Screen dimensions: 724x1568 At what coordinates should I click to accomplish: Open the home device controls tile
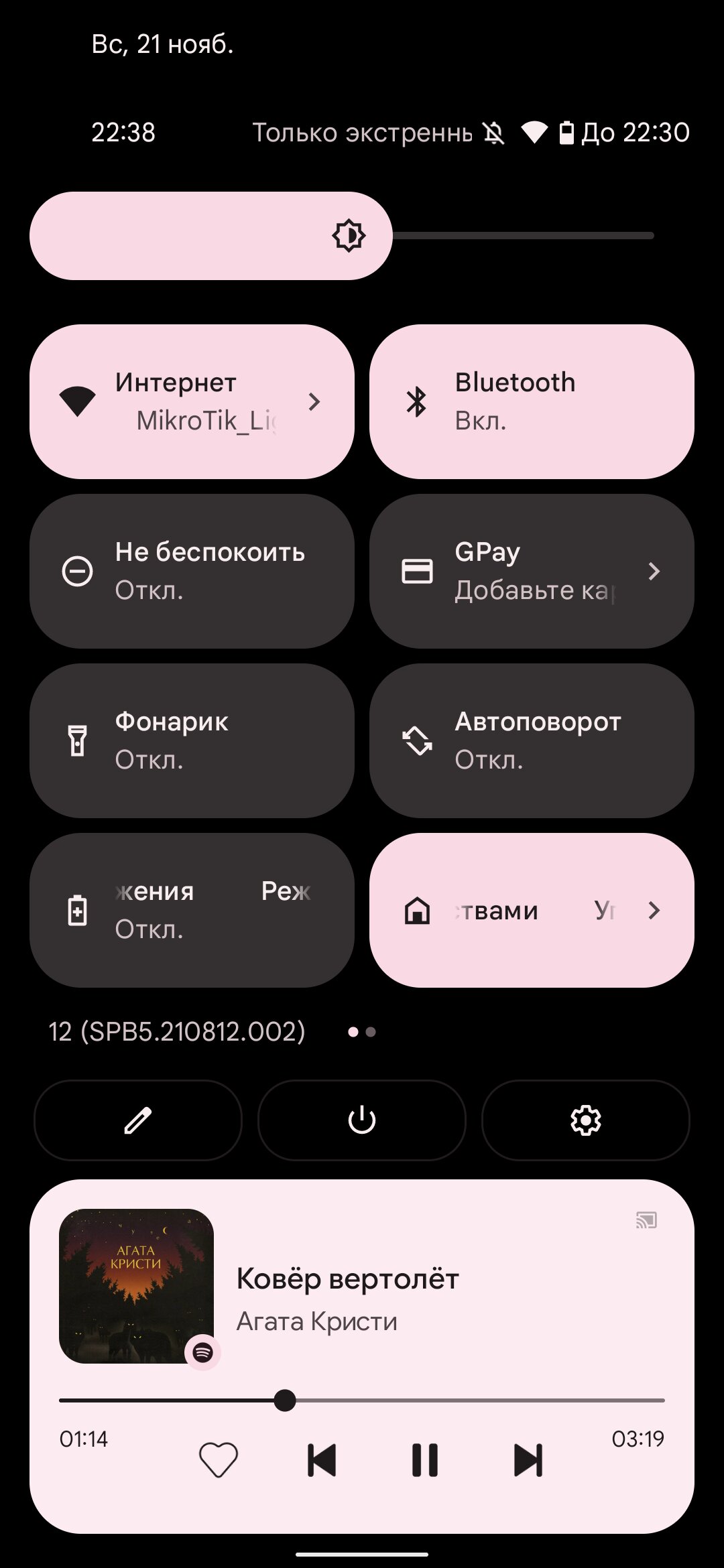pos(532,910)
